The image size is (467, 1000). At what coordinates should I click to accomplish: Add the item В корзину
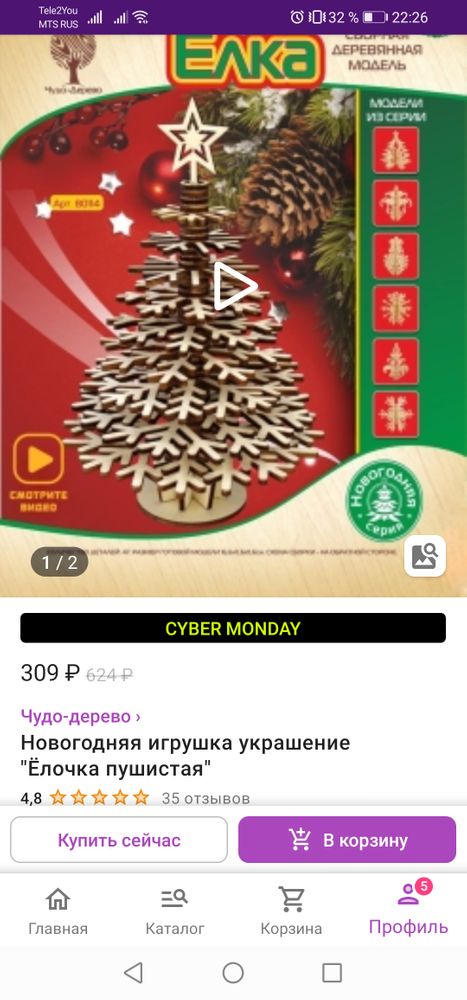347,840
